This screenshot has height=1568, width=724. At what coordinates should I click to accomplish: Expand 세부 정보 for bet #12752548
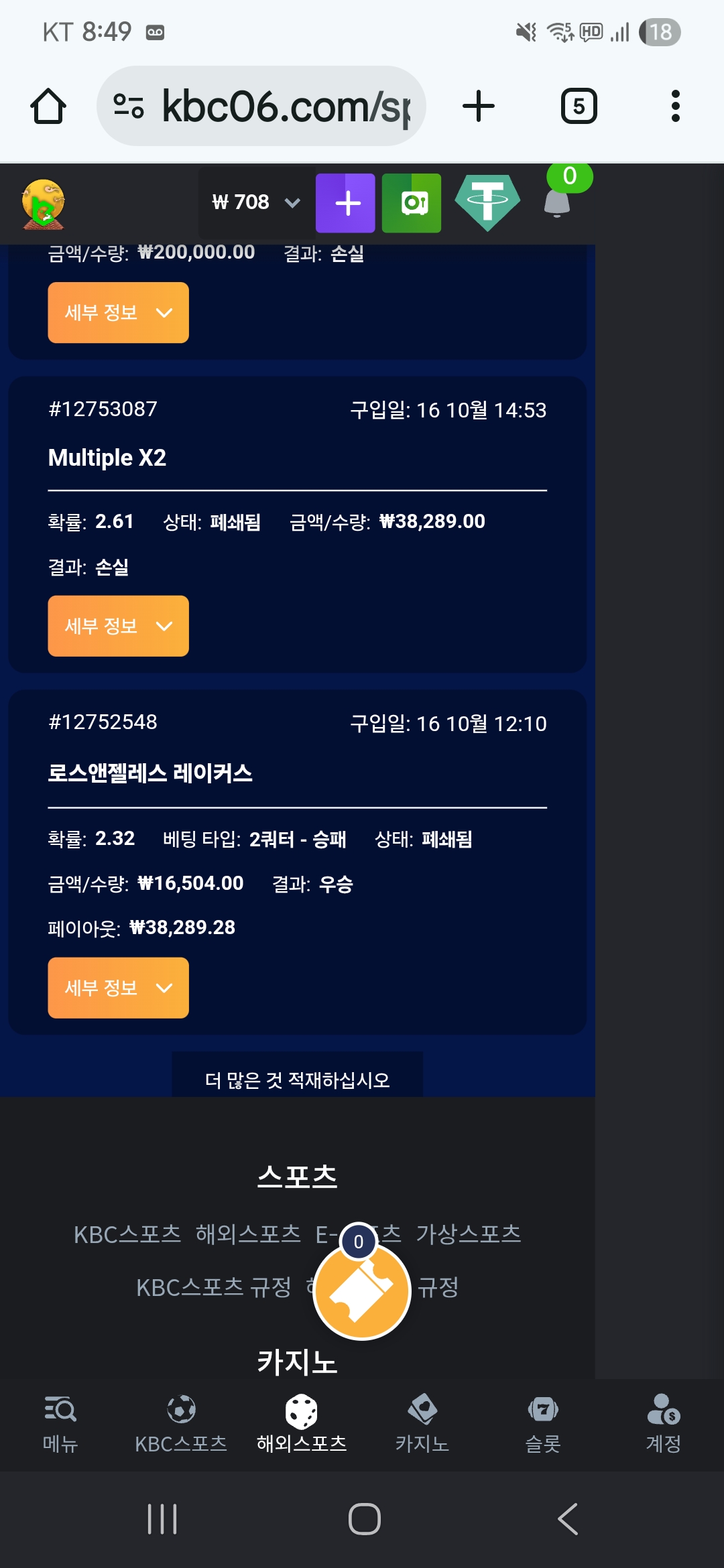(x=118, y=988)
